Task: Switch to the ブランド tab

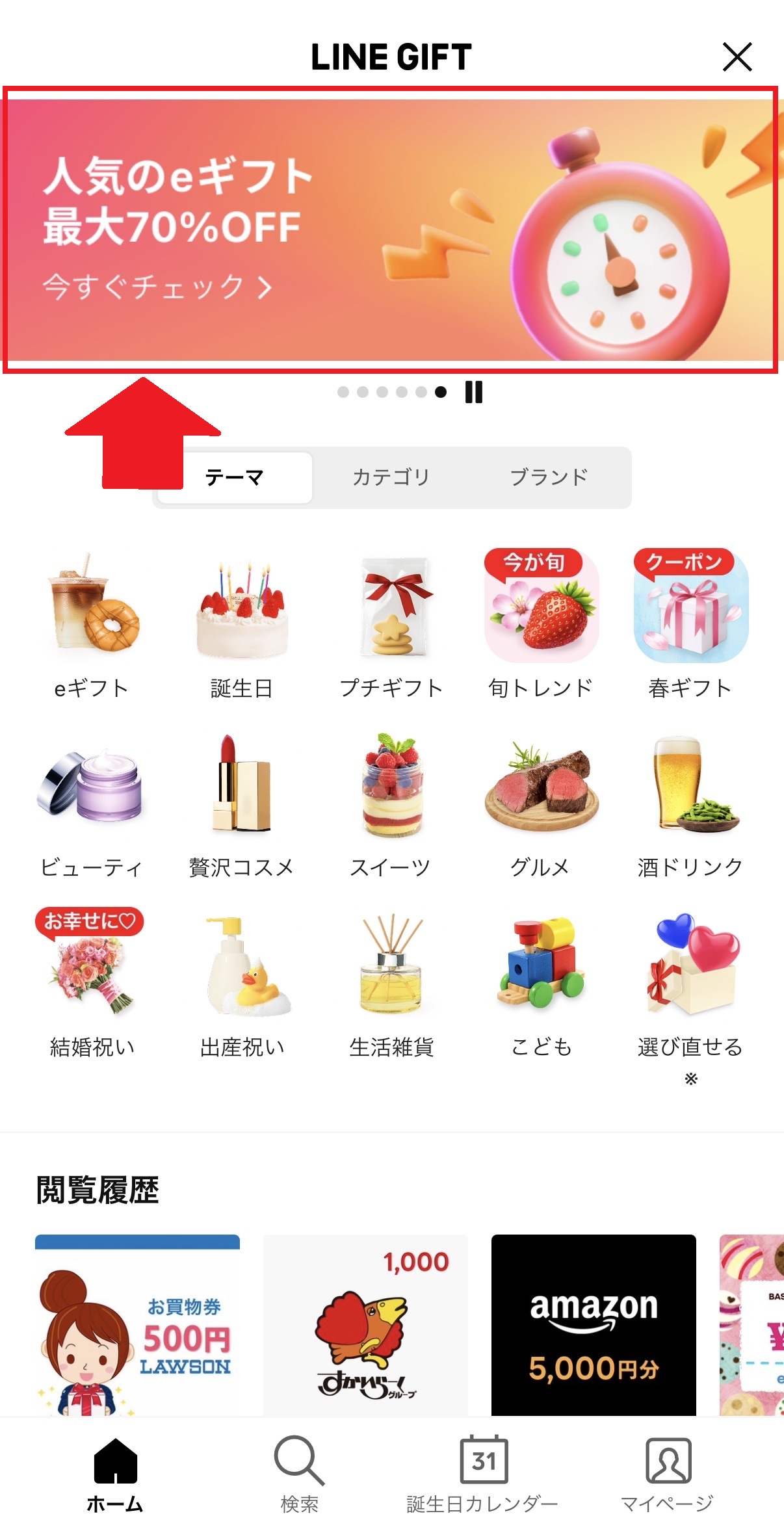Action: point(549,477)
